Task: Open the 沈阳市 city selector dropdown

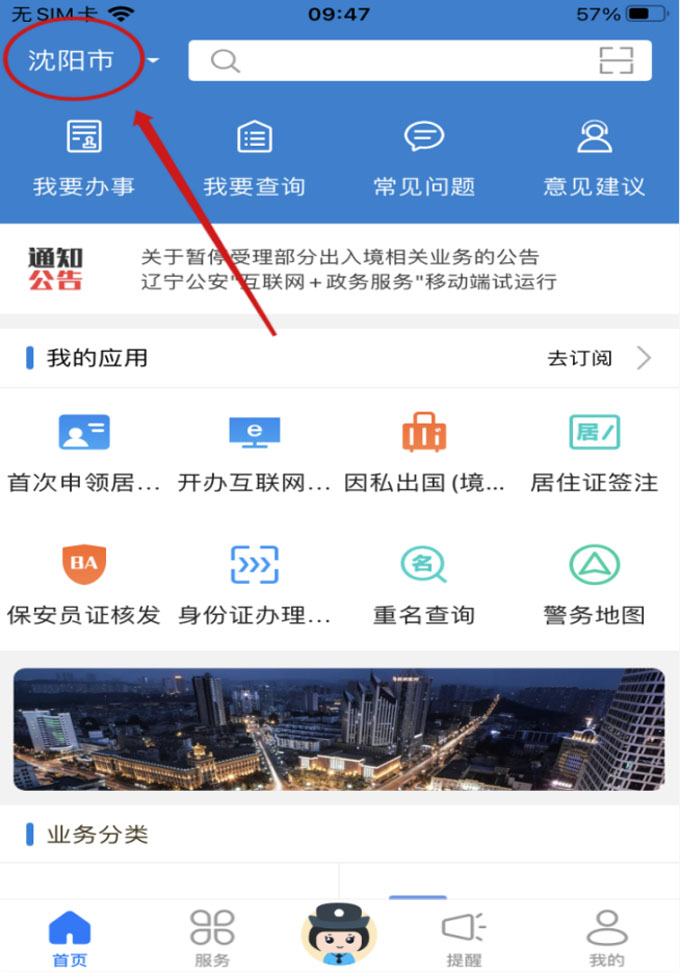Action: (84, 61)
